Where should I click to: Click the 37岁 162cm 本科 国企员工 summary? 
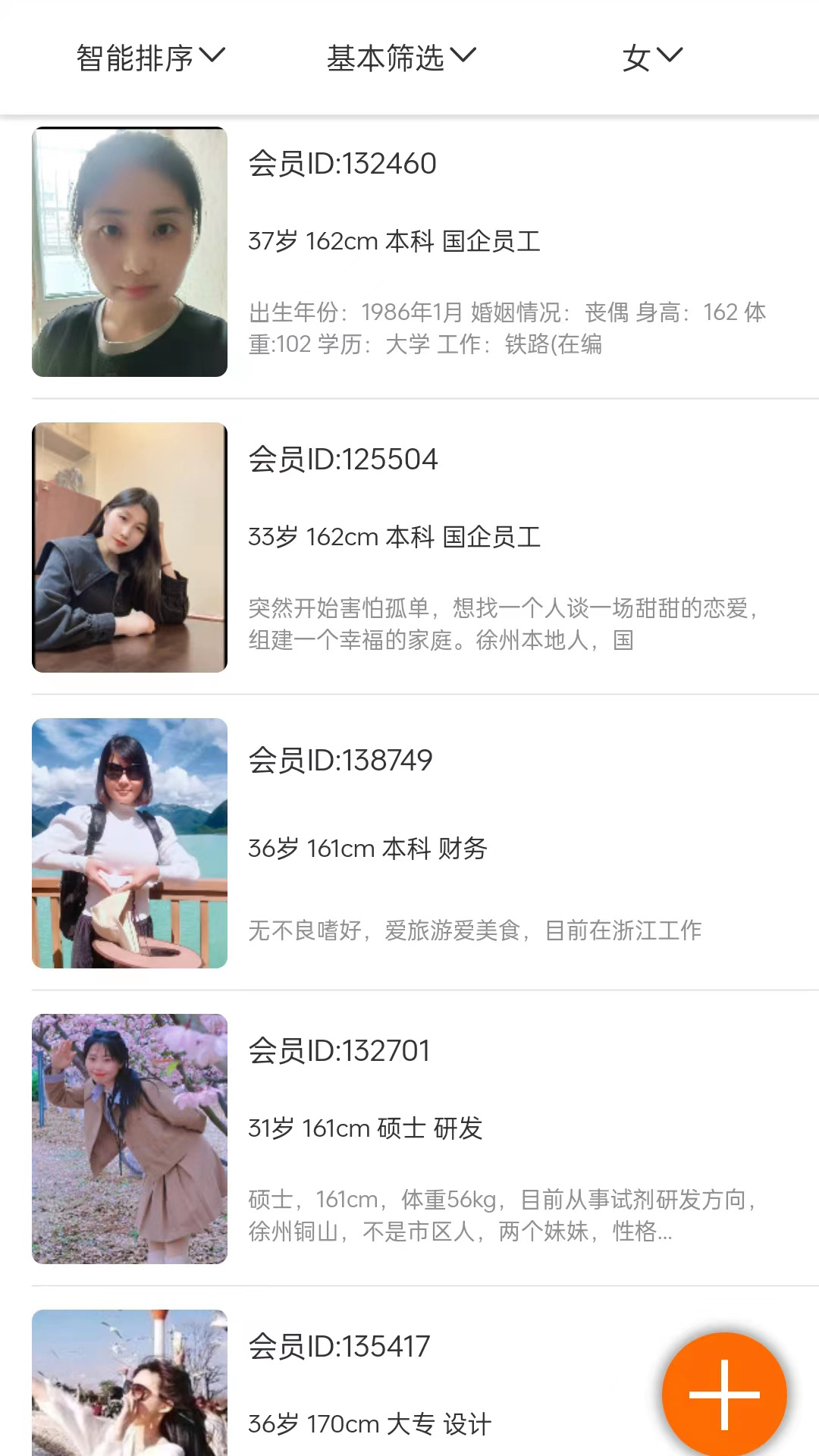click(x=395, y=241)
